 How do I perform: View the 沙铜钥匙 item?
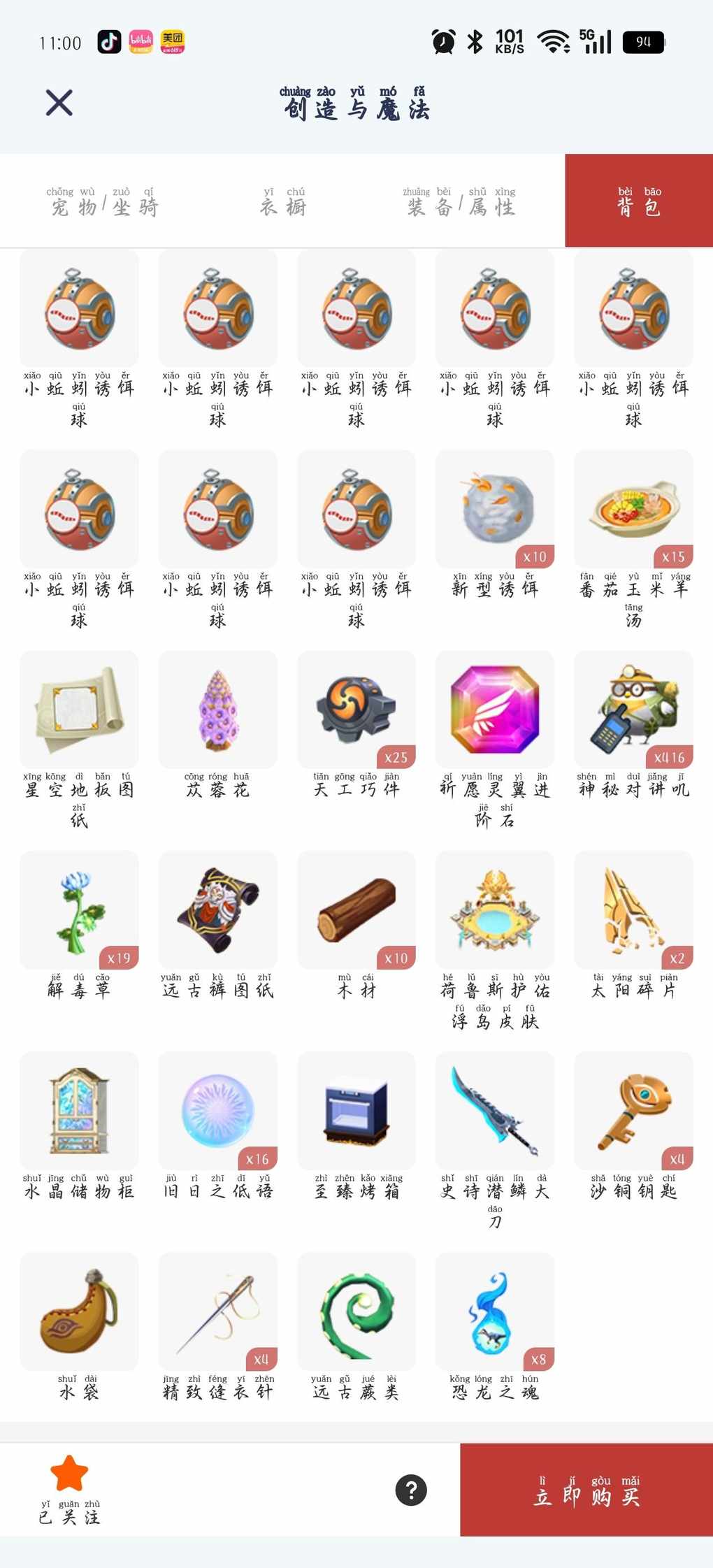[x=633, y=1111]
